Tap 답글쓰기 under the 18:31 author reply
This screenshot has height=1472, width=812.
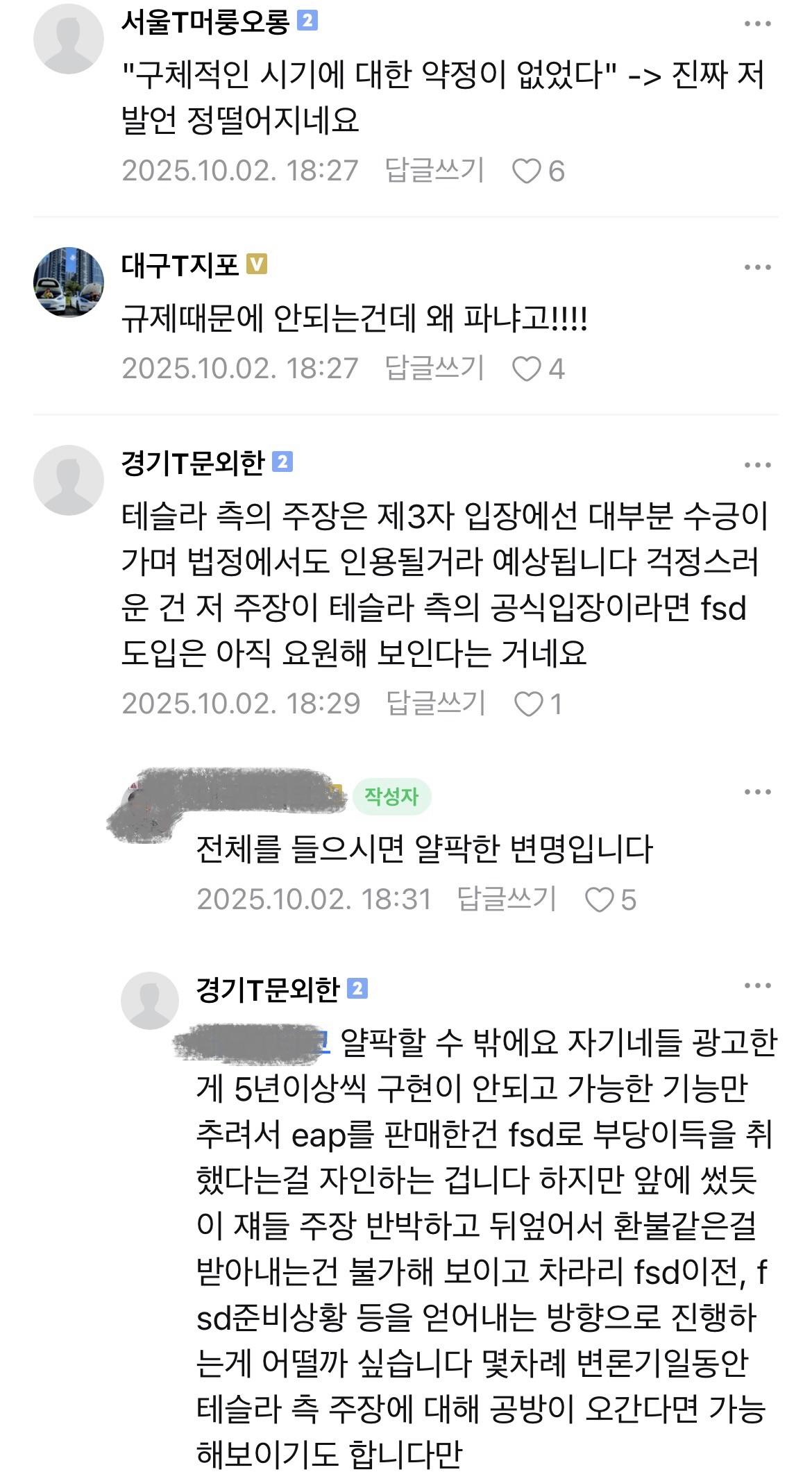[x=507, y=899]
